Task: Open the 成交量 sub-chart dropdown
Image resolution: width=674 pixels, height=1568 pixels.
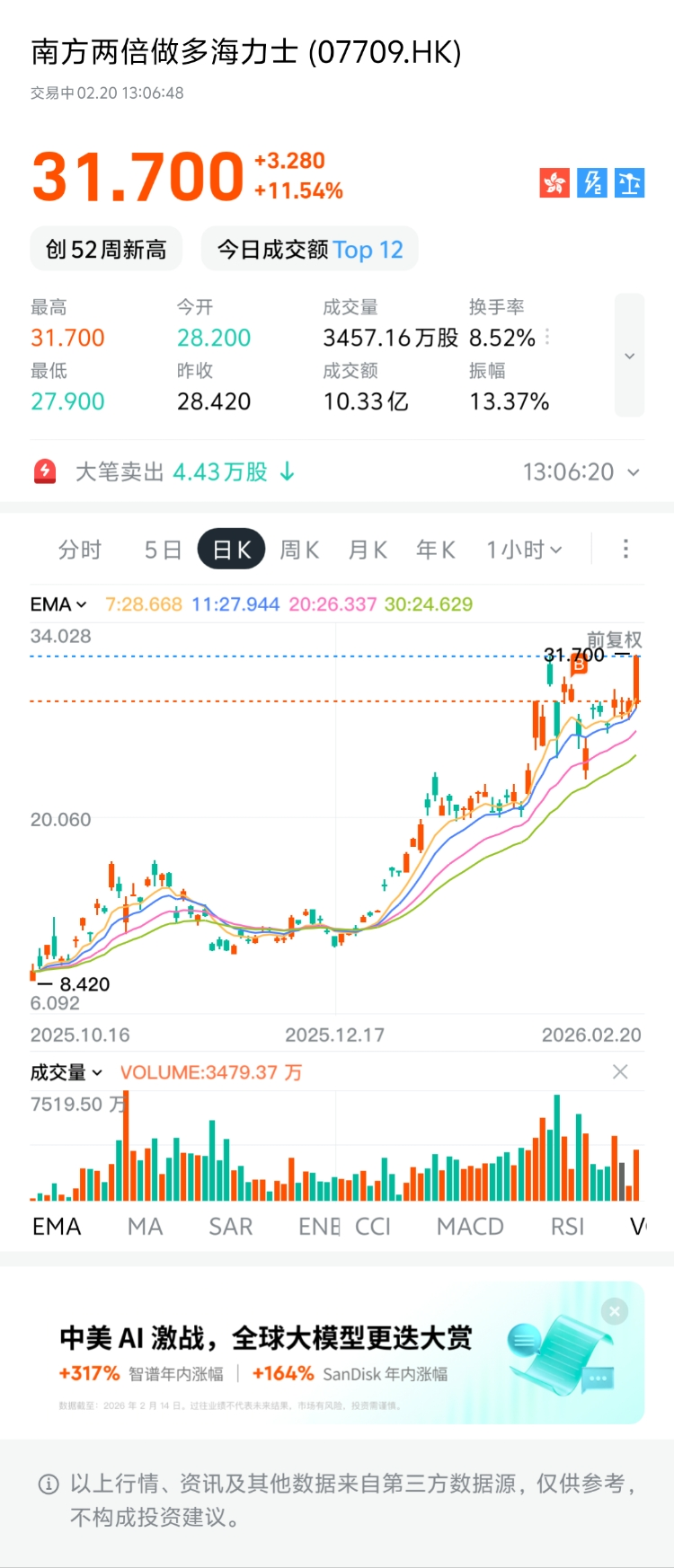Action: (67, 1072)
